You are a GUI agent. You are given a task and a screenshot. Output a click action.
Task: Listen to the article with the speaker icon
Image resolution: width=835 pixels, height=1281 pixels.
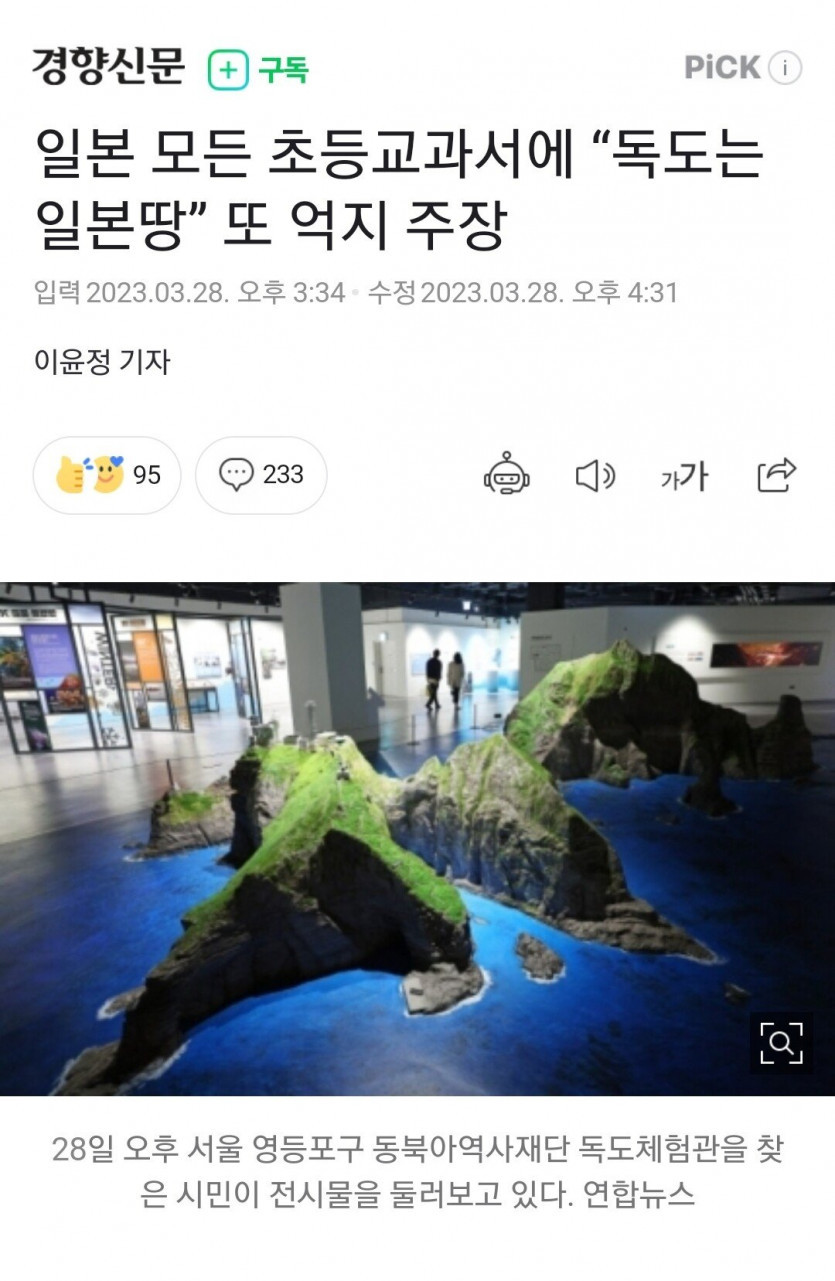(x=595, y=475)
